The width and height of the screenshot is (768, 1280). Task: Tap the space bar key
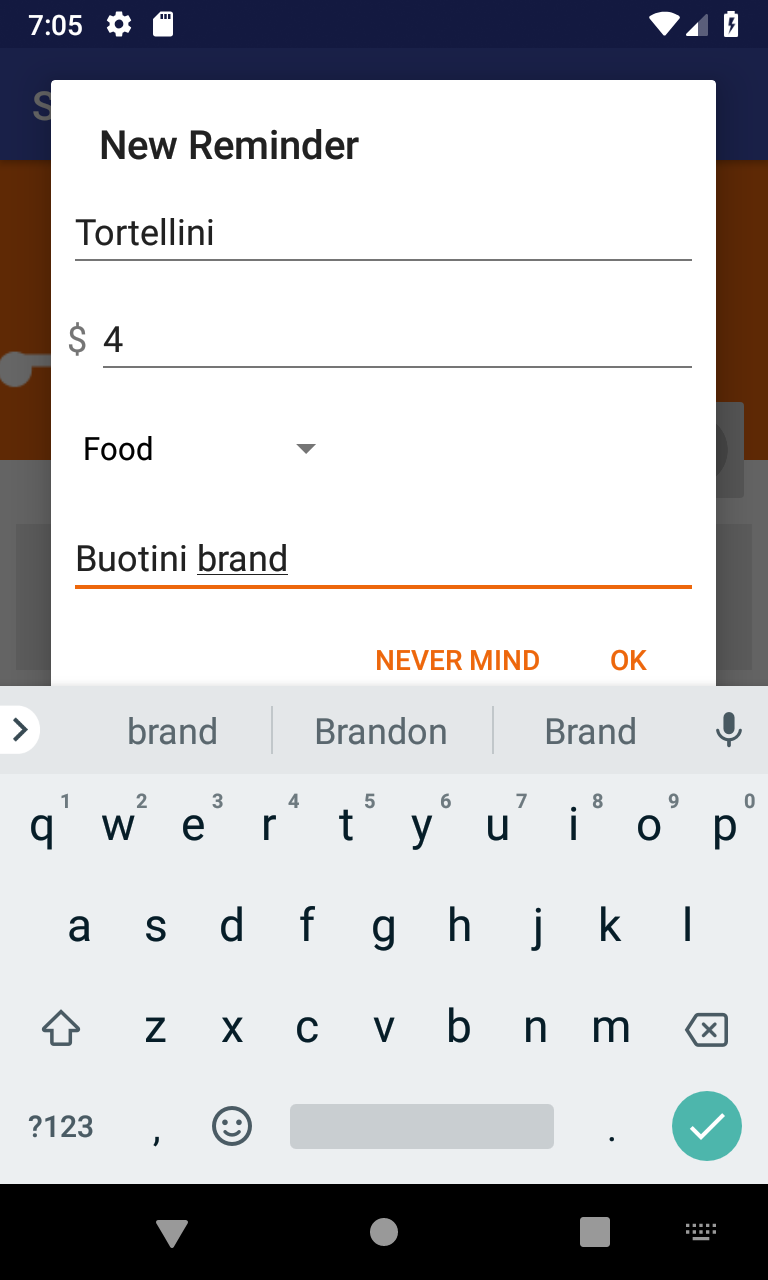click(x=421, y=1126)
